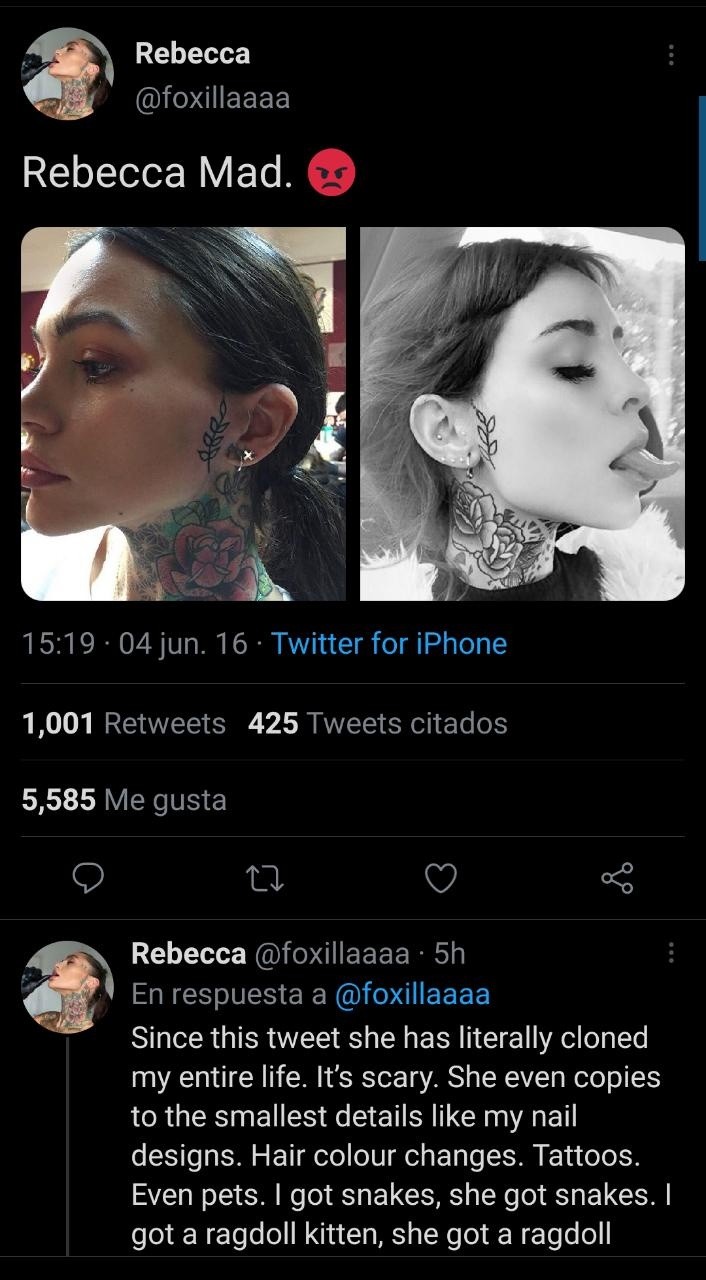Open overflow menu on the reply tweet
Viewport: 706px width, 1280px height.
click(671, 954)
